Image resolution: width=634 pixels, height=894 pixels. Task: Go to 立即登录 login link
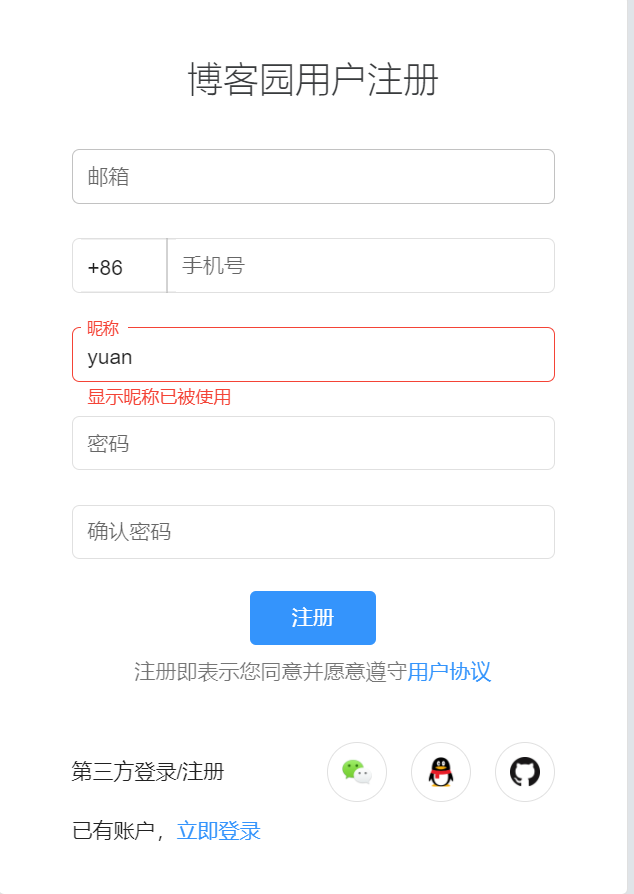(218, 831)
